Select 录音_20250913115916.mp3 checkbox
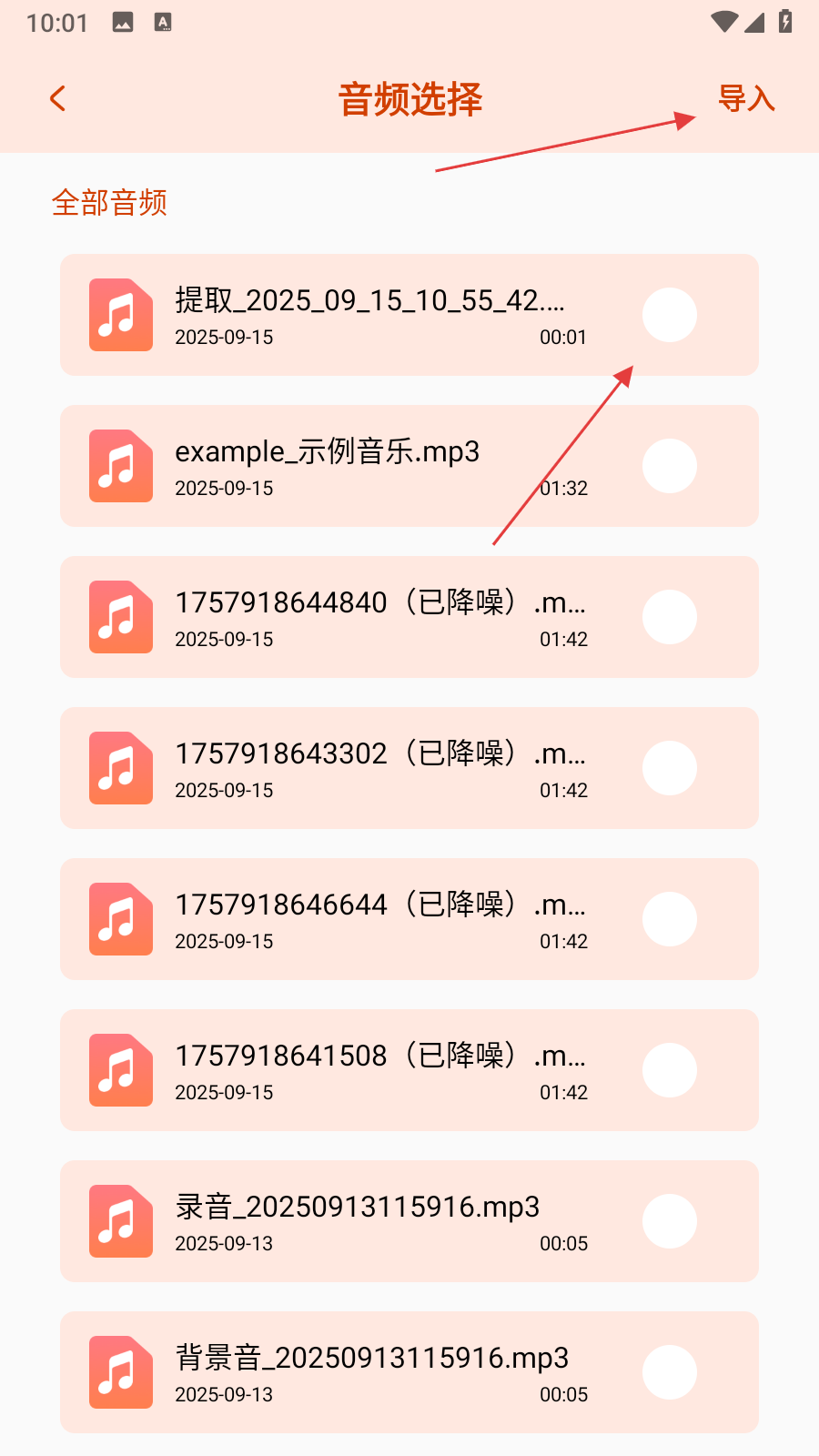 pyautogui.click(x=670, y=1221)
